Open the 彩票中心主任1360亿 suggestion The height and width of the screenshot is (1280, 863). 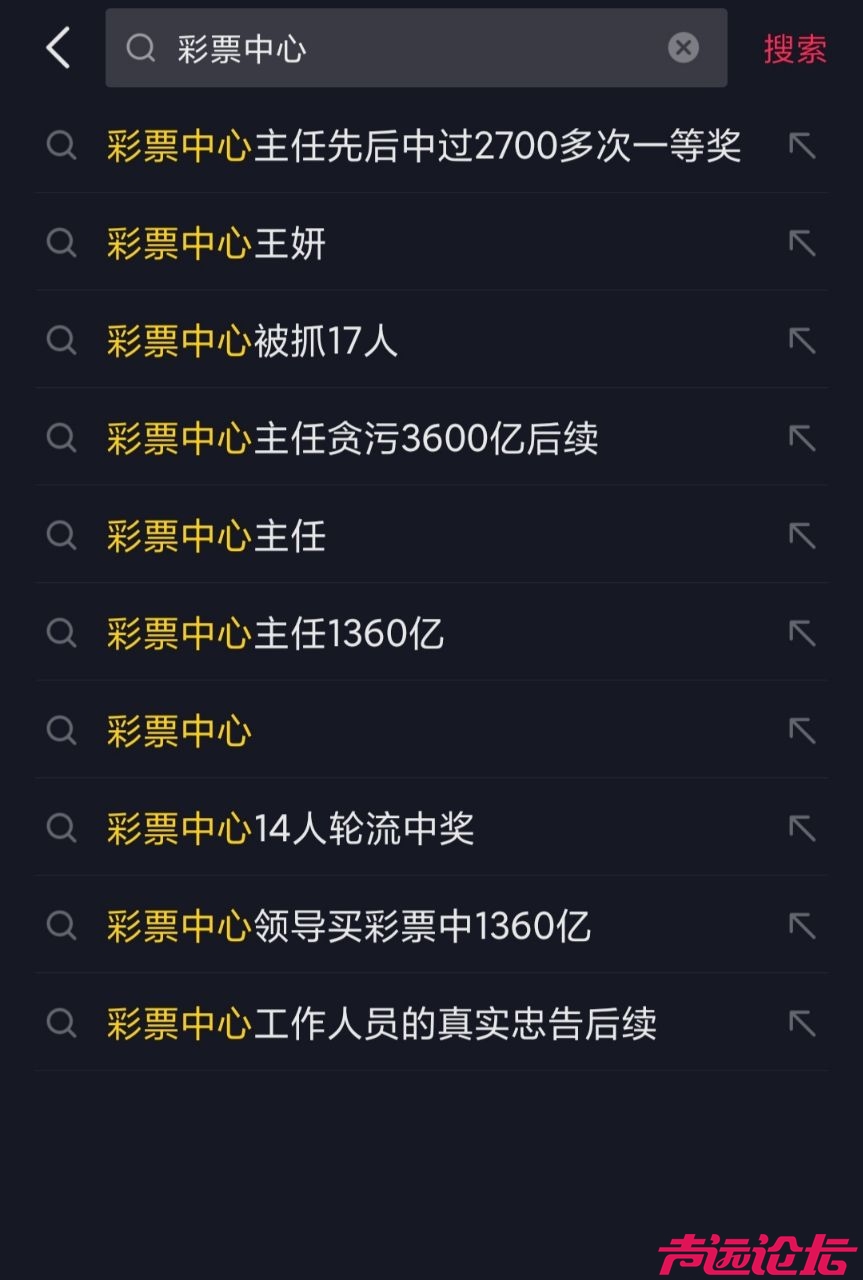point(275,634)
